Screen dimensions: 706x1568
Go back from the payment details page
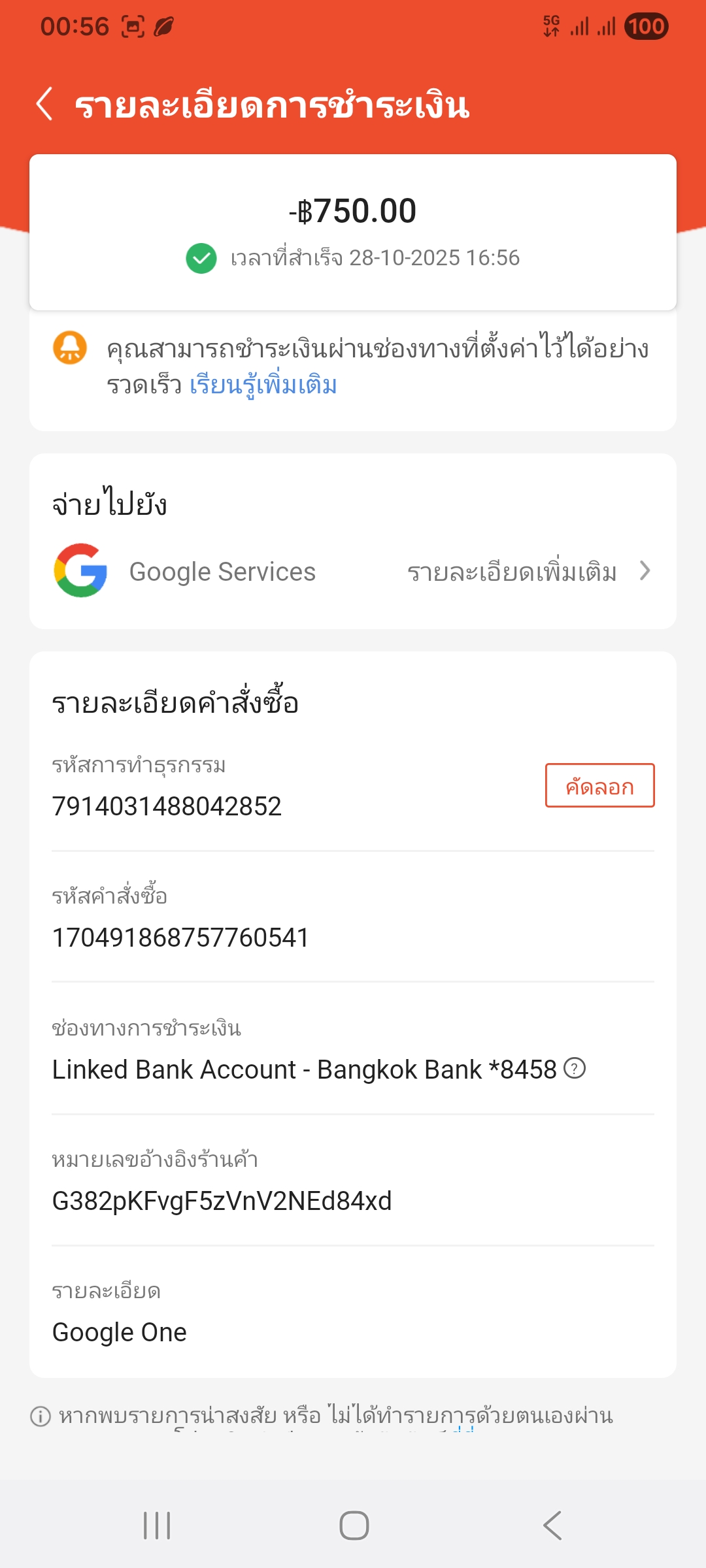44,105
